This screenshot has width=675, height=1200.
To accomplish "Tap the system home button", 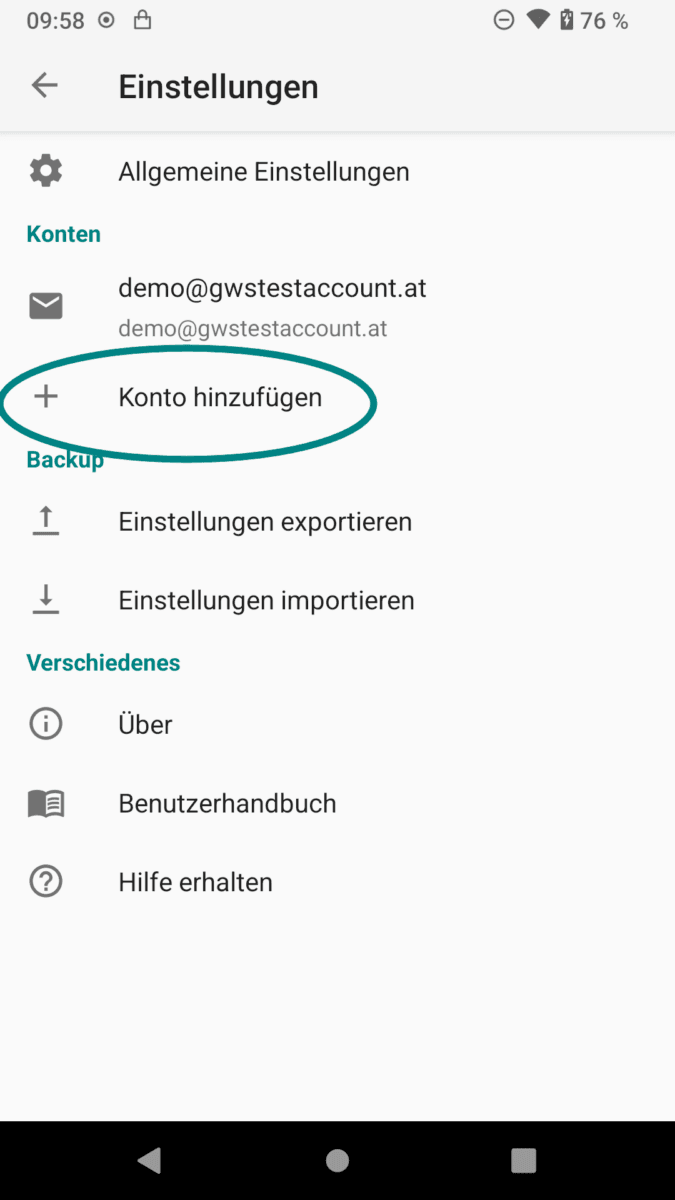I will coord(337,1160).
